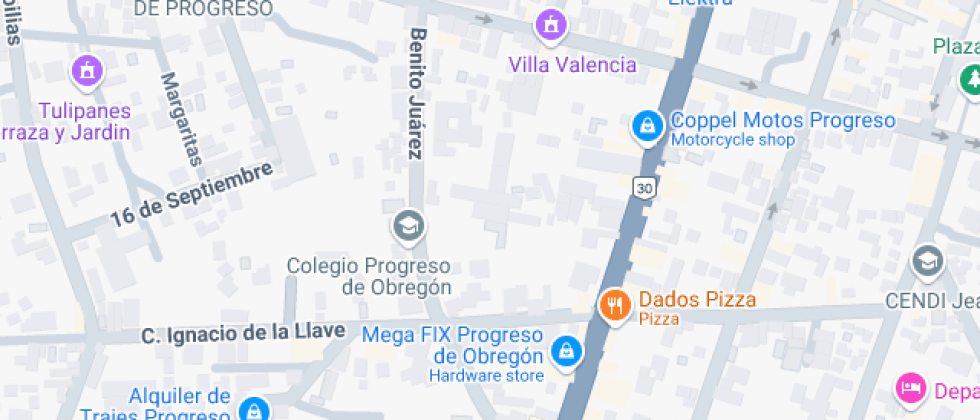This screenshot has height=420, width=980.
Task: Select Mega FIX Progreso de Obregón marker
Action: pos(567,353)
